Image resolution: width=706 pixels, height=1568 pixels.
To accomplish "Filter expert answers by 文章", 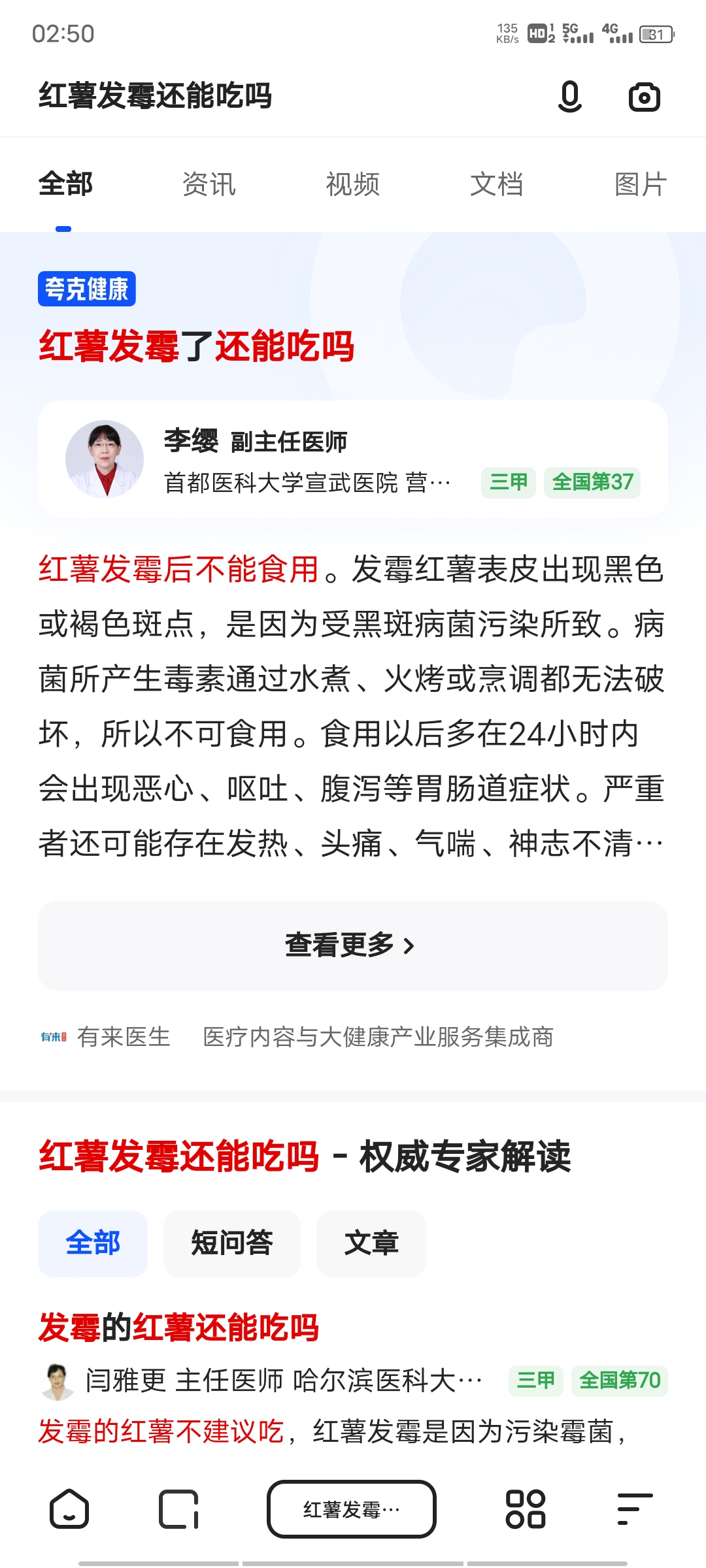I will click(x=371, y=1243).
